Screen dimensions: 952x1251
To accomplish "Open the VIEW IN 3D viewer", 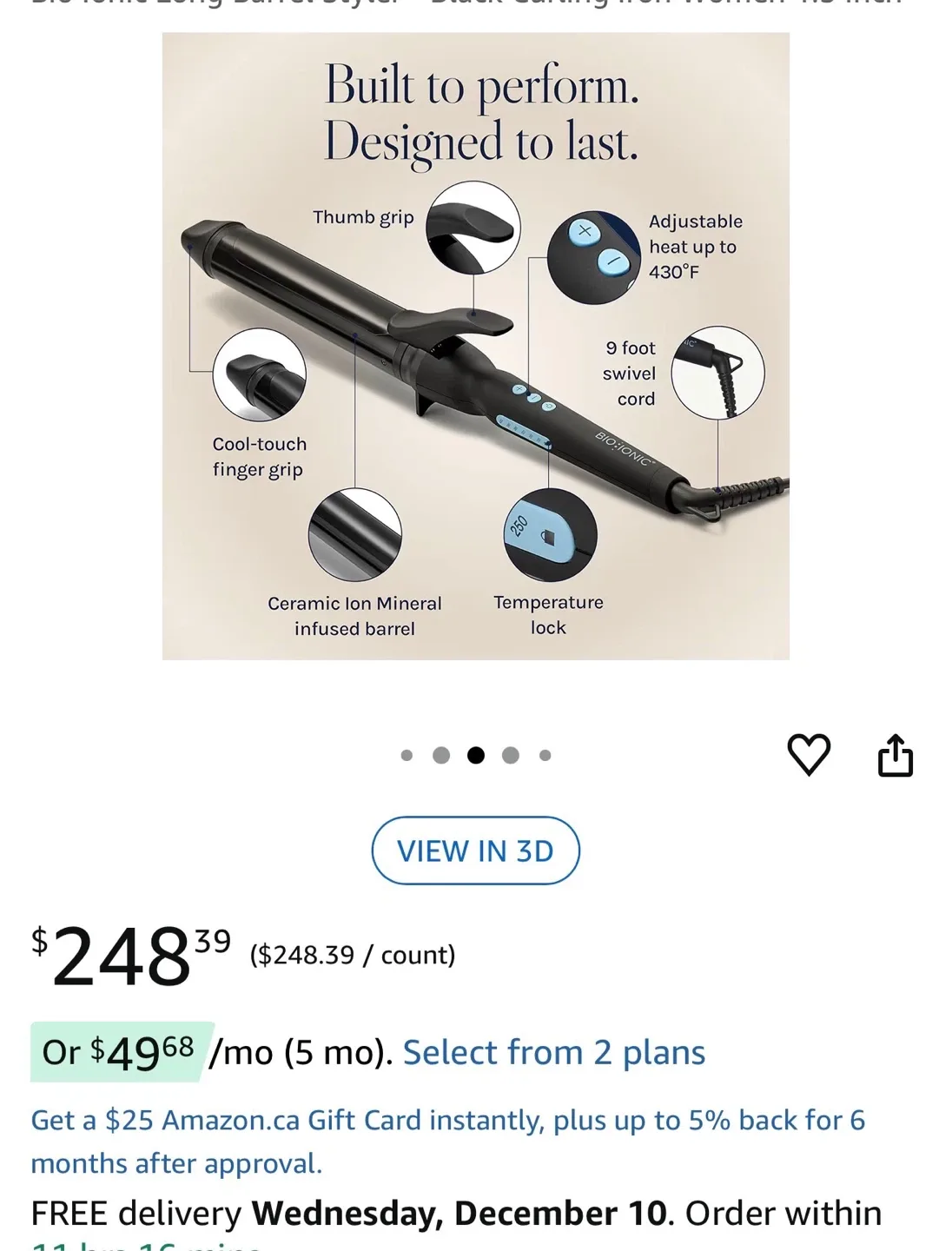I will (476, 851).
